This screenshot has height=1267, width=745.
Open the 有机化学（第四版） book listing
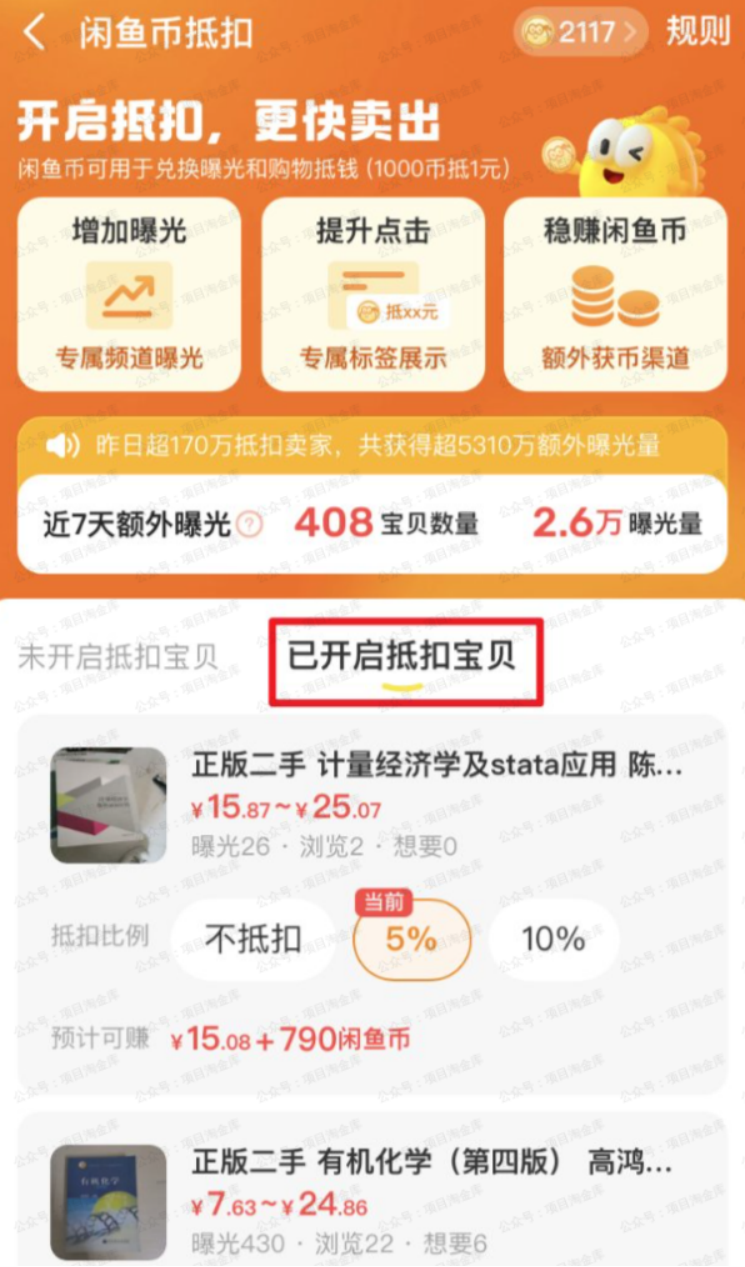click(x=432, y=1164)
